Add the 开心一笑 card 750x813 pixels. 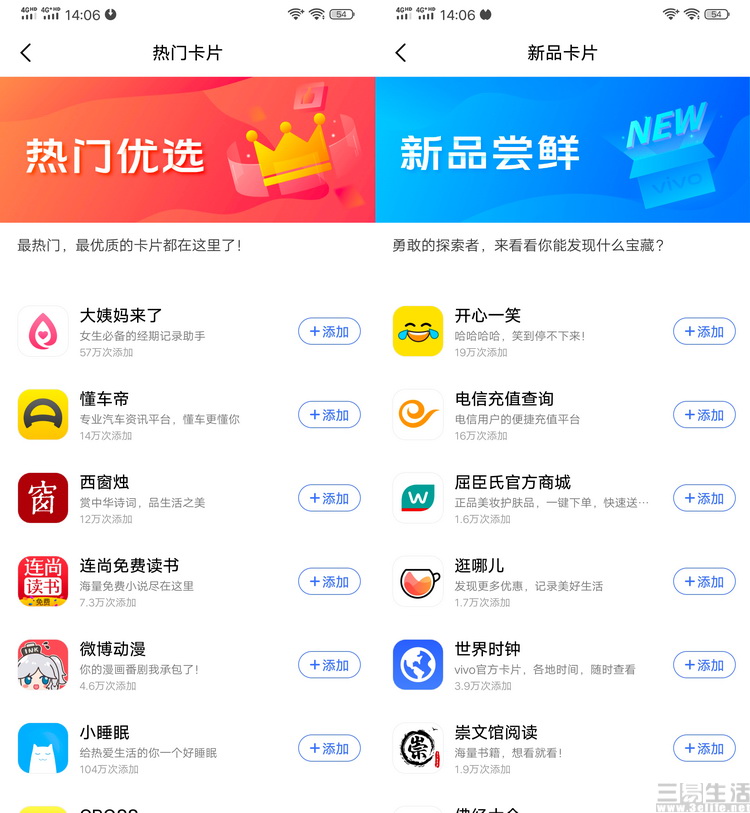704,332
